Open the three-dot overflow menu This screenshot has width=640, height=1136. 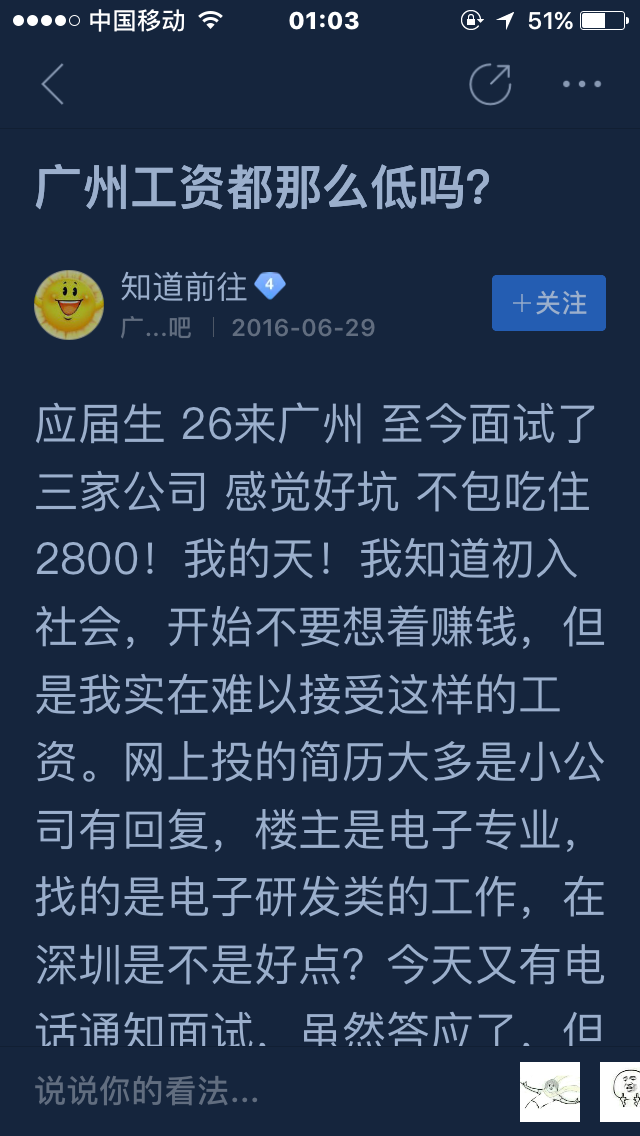click(581, 84)
